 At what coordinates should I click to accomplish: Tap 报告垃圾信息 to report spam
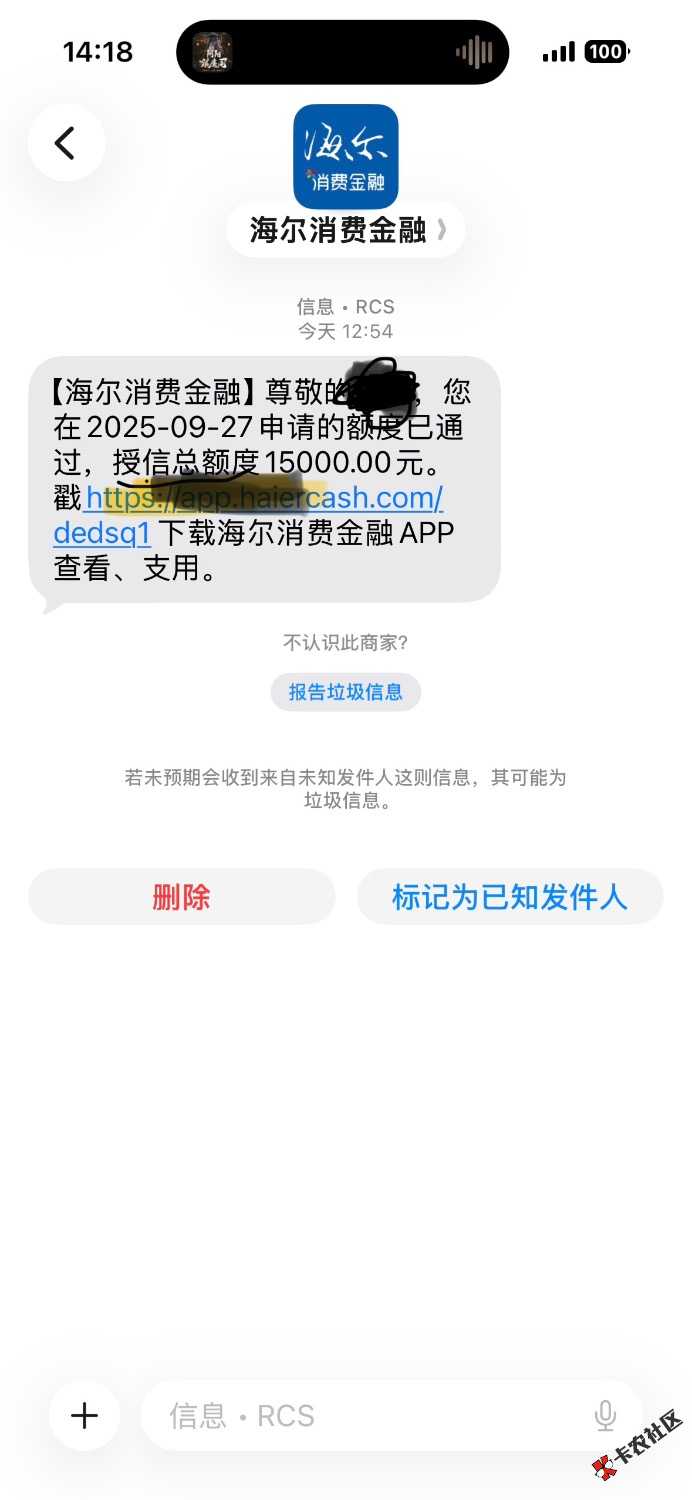345,691
